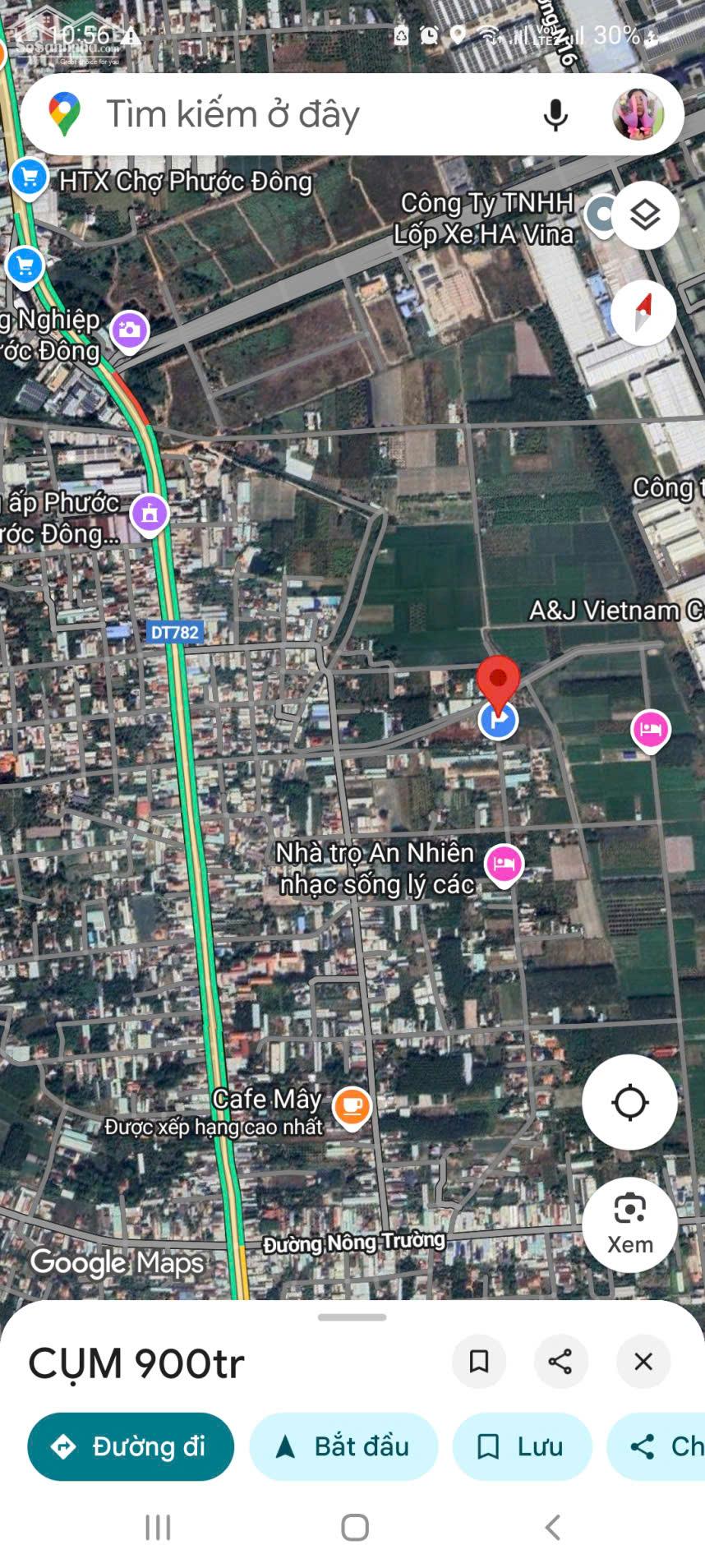Bookmark the CỤM 900tr pin
The height and width of the screenshot is (1568, 705).
coord(479,1362)
